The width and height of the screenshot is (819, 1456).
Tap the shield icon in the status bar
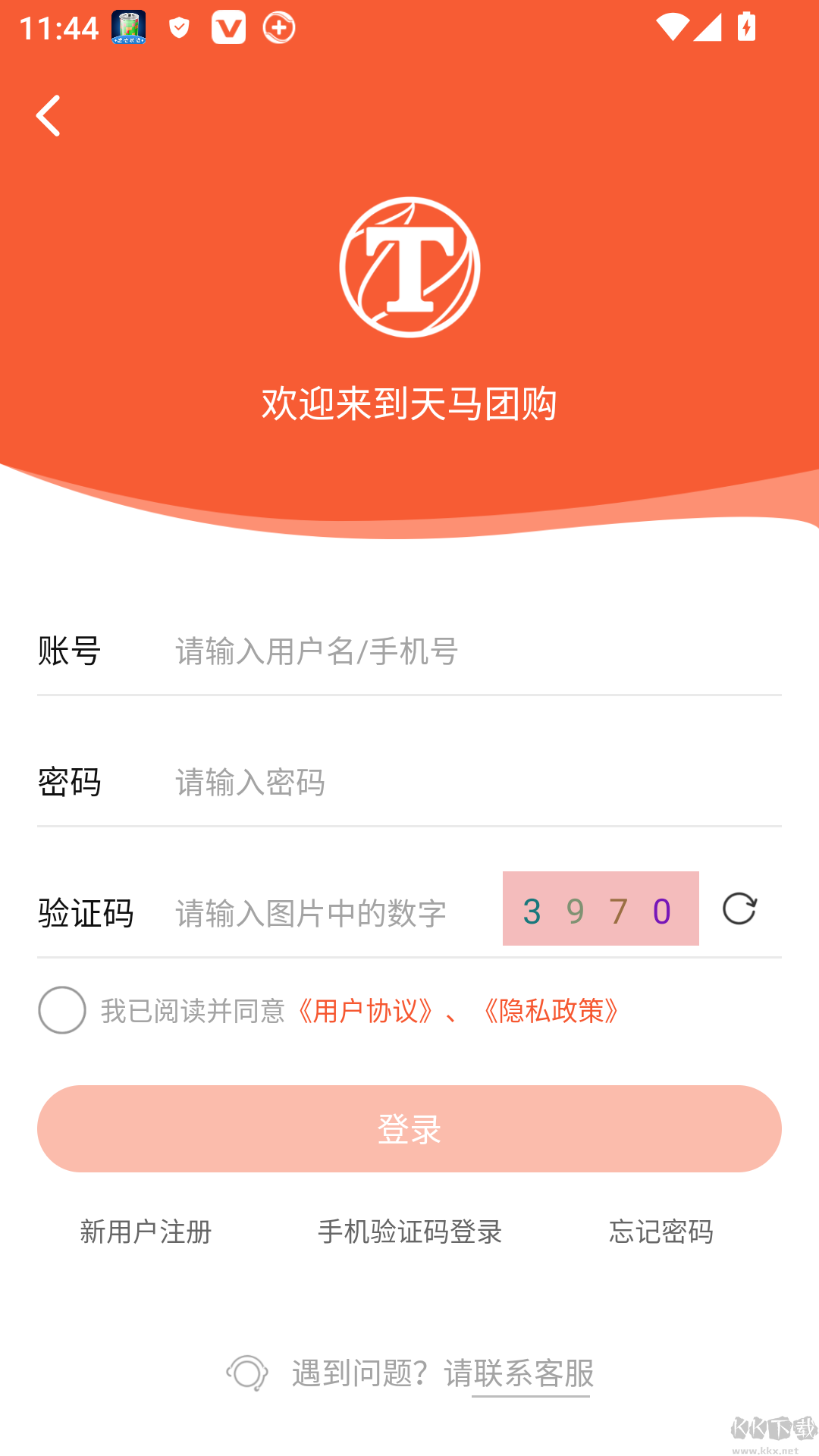(x=180, y=27)
